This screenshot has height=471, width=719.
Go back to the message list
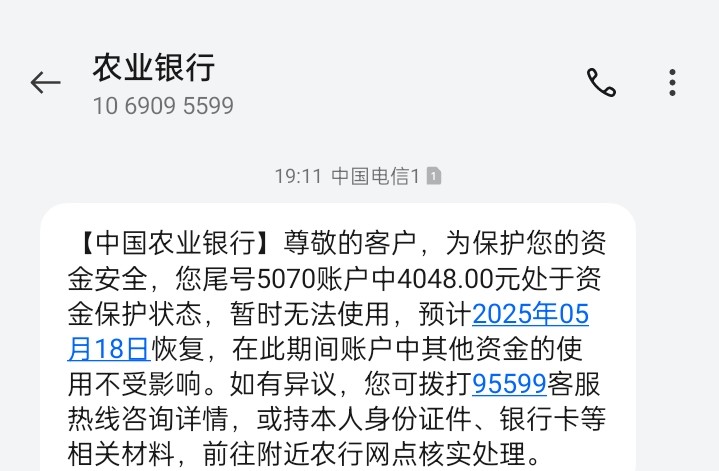point(46,83)
